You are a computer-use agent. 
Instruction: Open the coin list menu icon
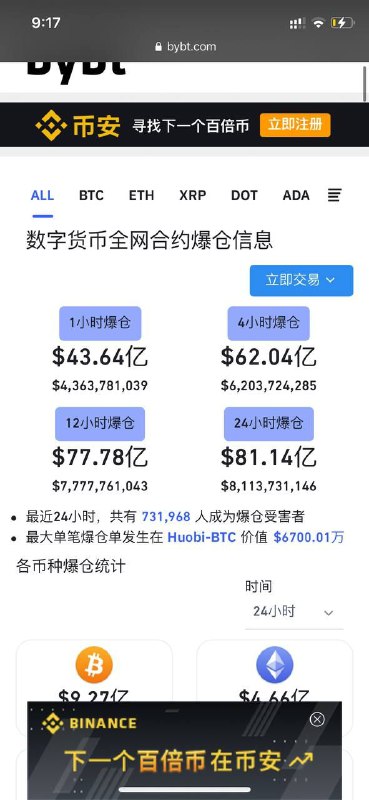click(334, 195)
